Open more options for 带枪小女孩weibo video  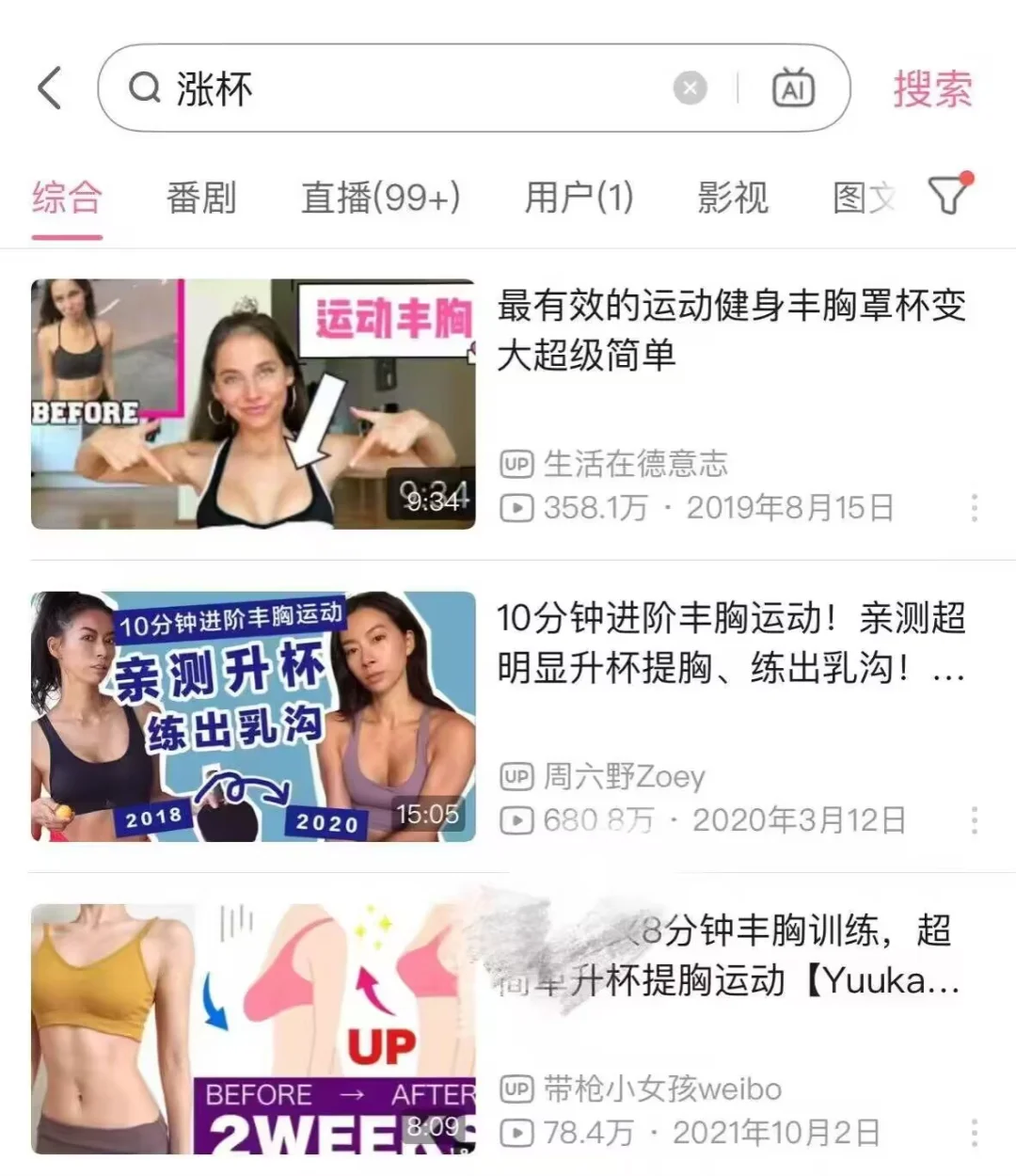click(x=975, y=1133)
